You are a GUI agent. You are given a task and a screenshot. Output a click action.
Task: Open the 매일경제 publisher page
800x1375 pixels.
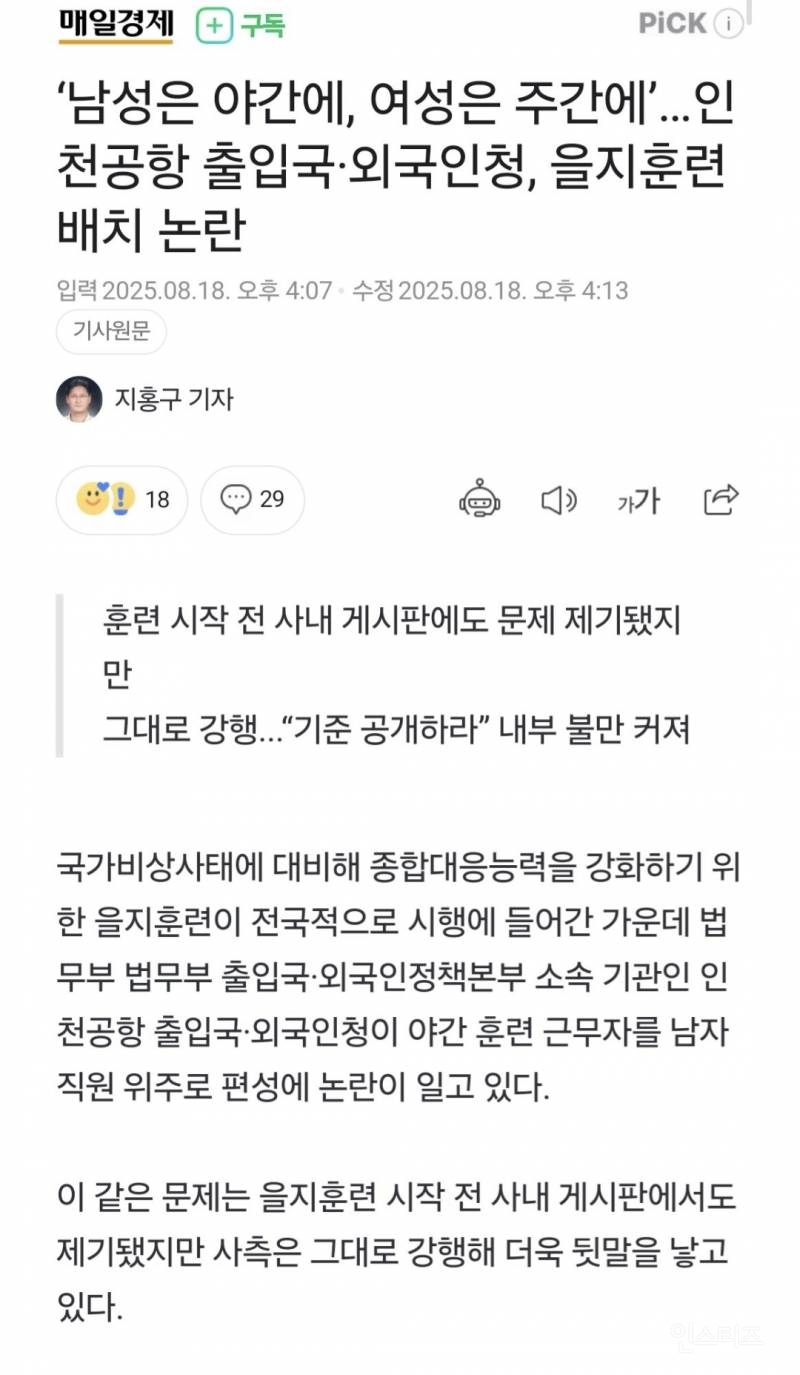115,24
